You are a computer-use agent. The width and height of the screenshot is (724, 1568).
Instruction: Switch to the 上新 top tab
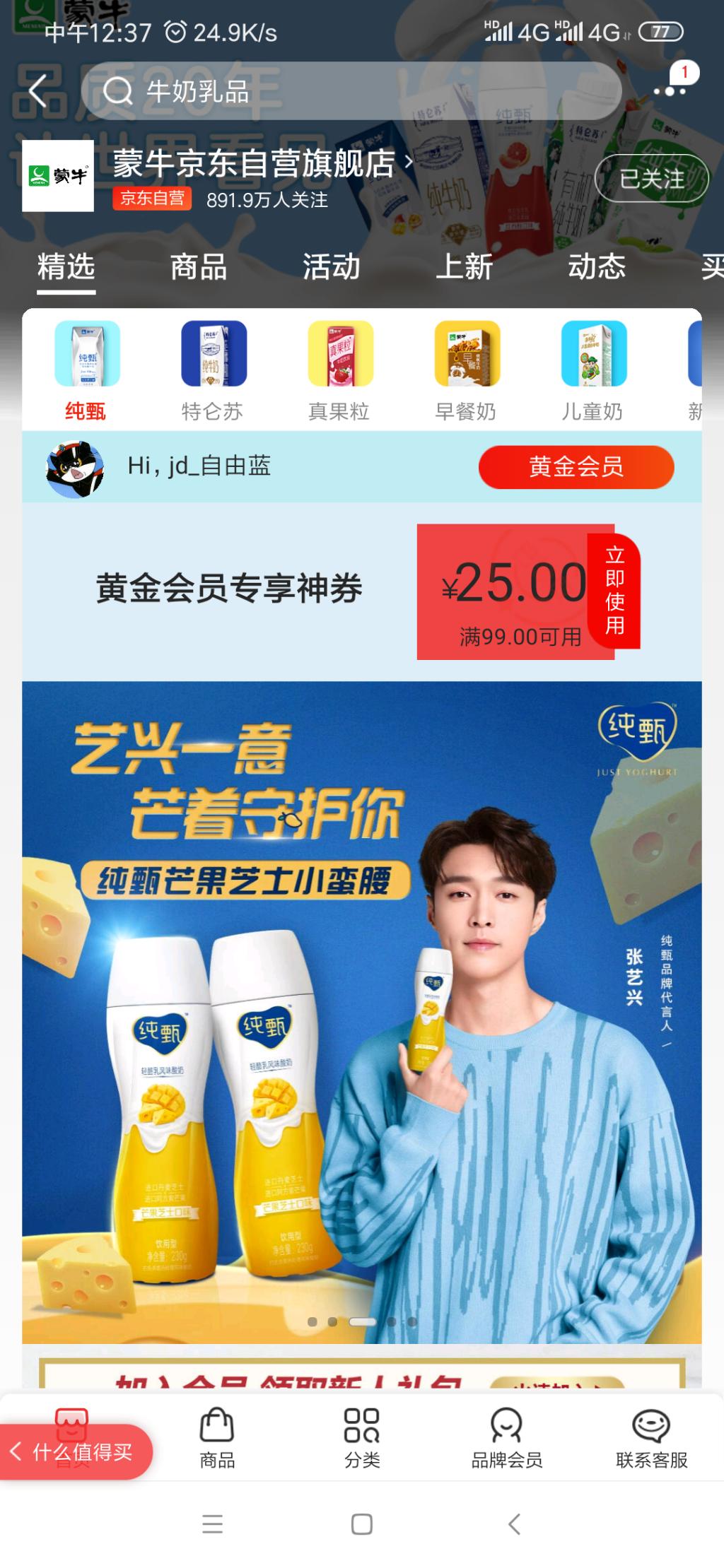click(x=464, y=267)
